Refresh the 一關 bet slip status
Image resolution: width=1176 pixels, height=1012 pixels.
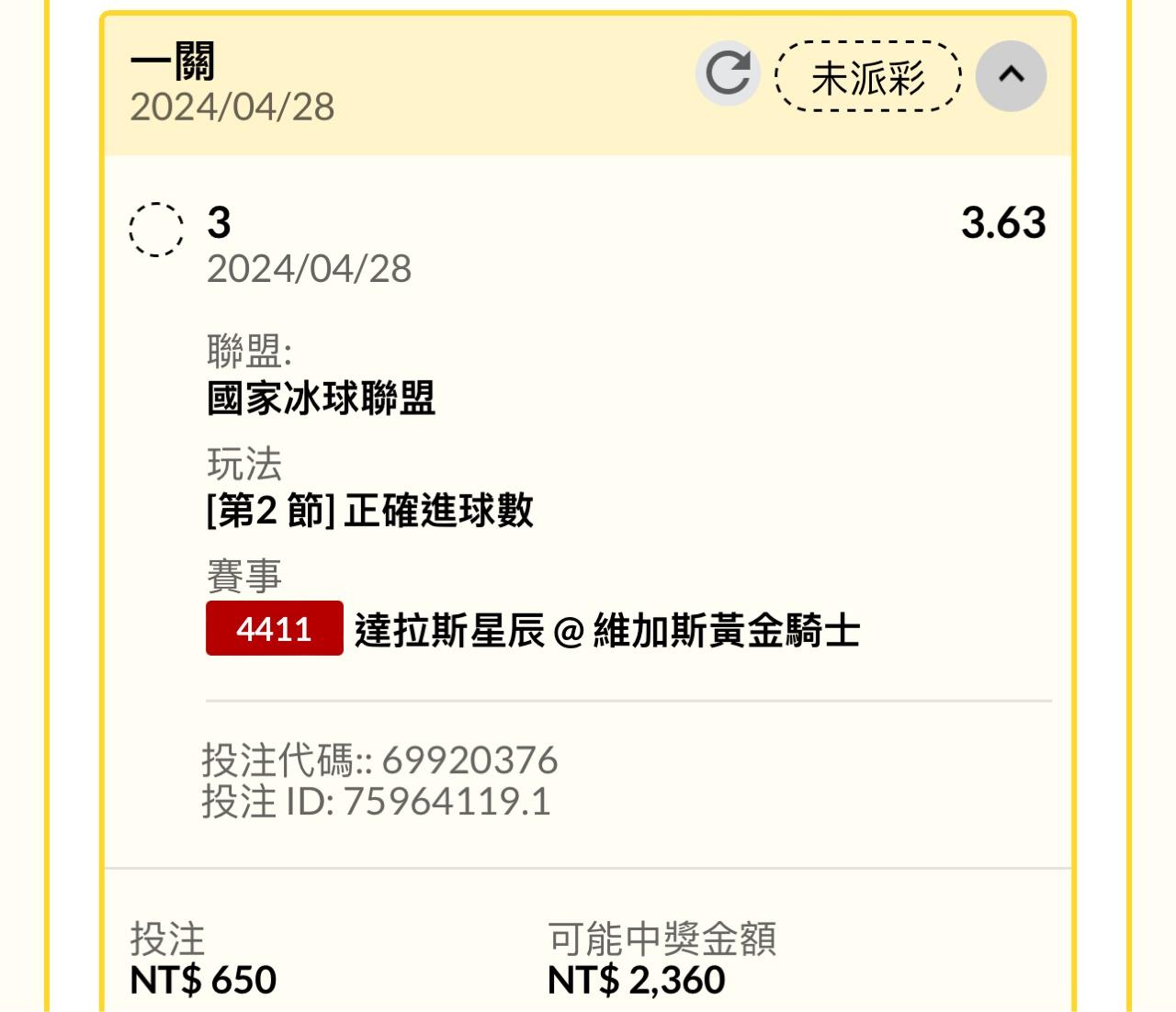[728, 74]
